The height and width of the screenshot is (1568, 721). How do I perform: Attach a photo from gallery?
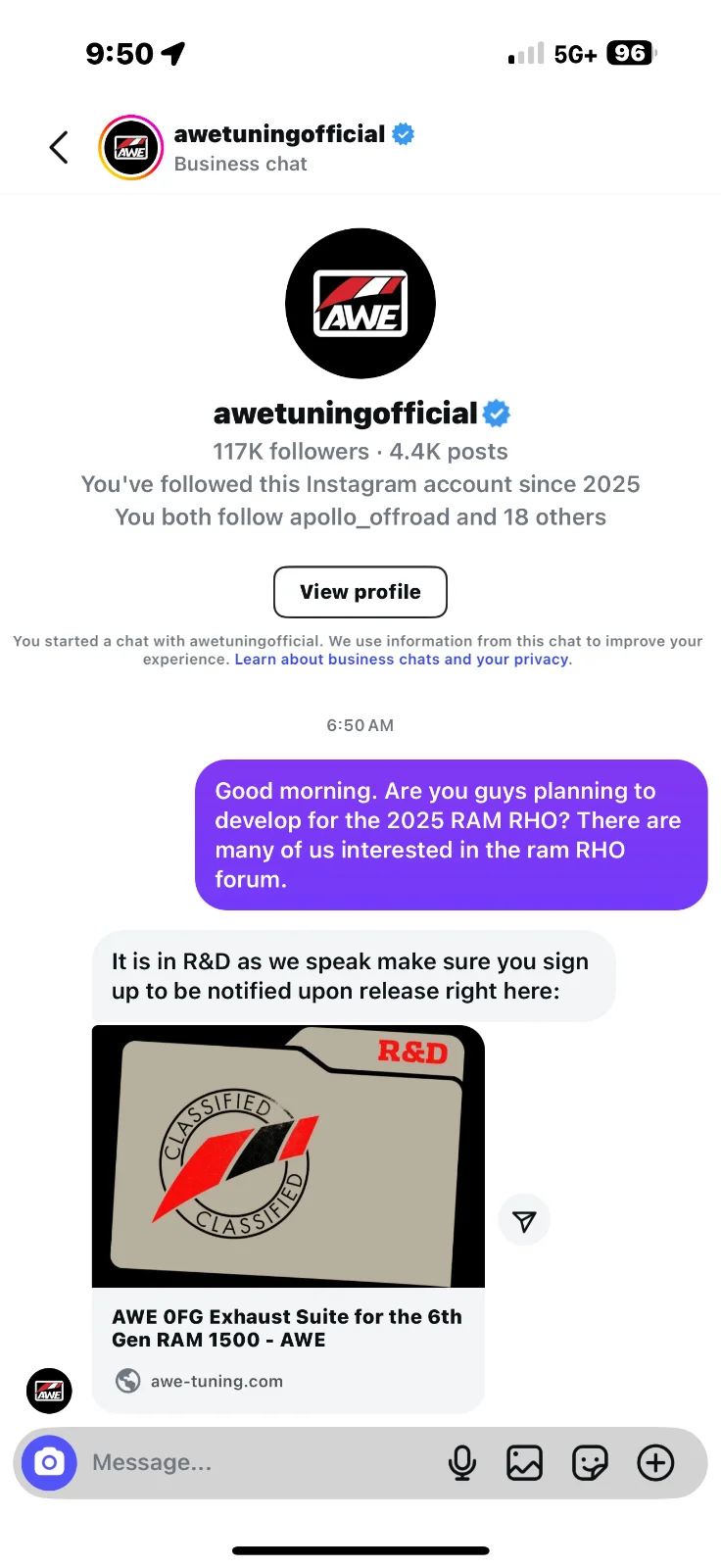pos(524,1463)
